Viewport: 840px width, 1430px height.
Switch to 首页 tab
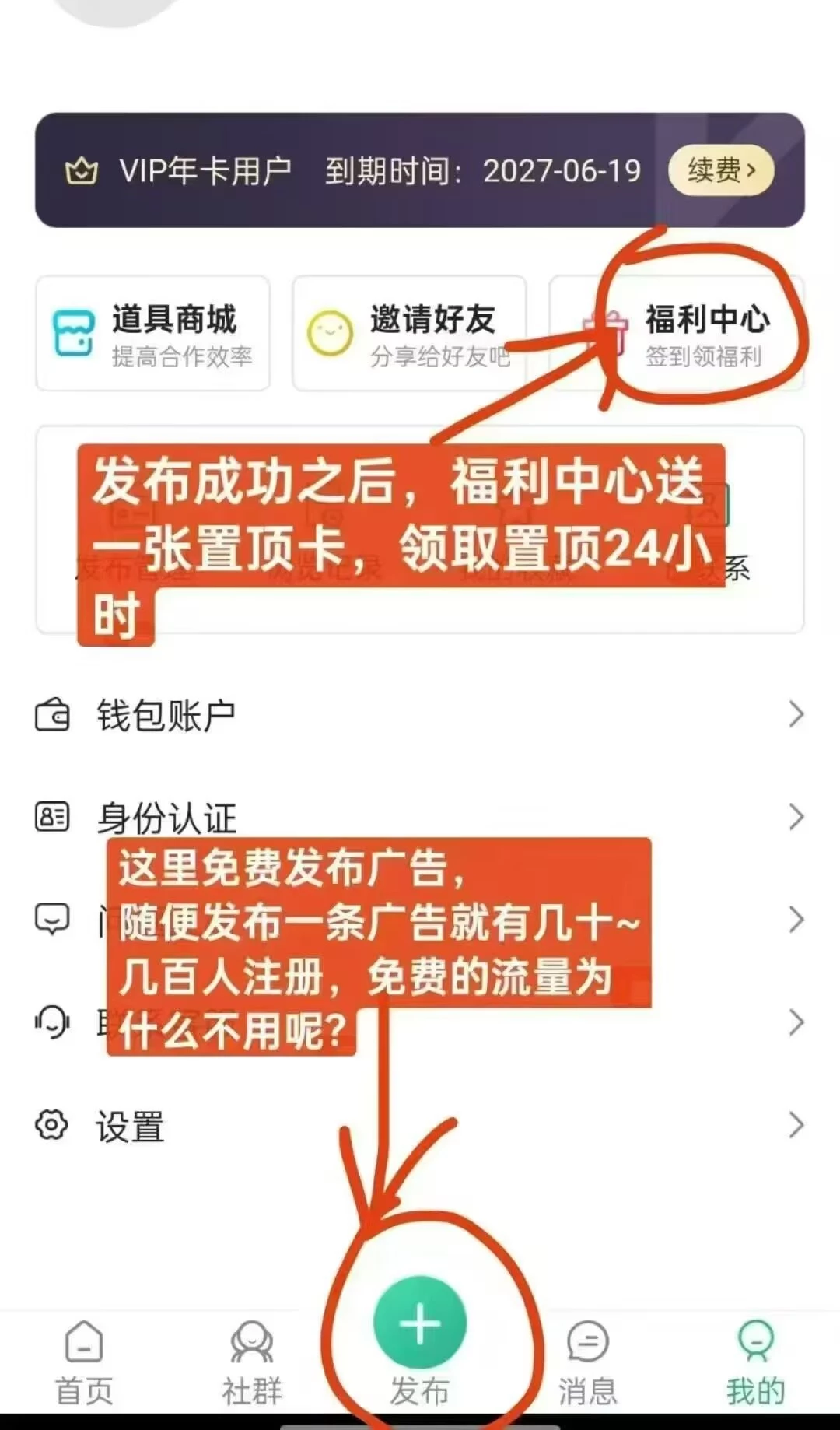point(84,1362)
